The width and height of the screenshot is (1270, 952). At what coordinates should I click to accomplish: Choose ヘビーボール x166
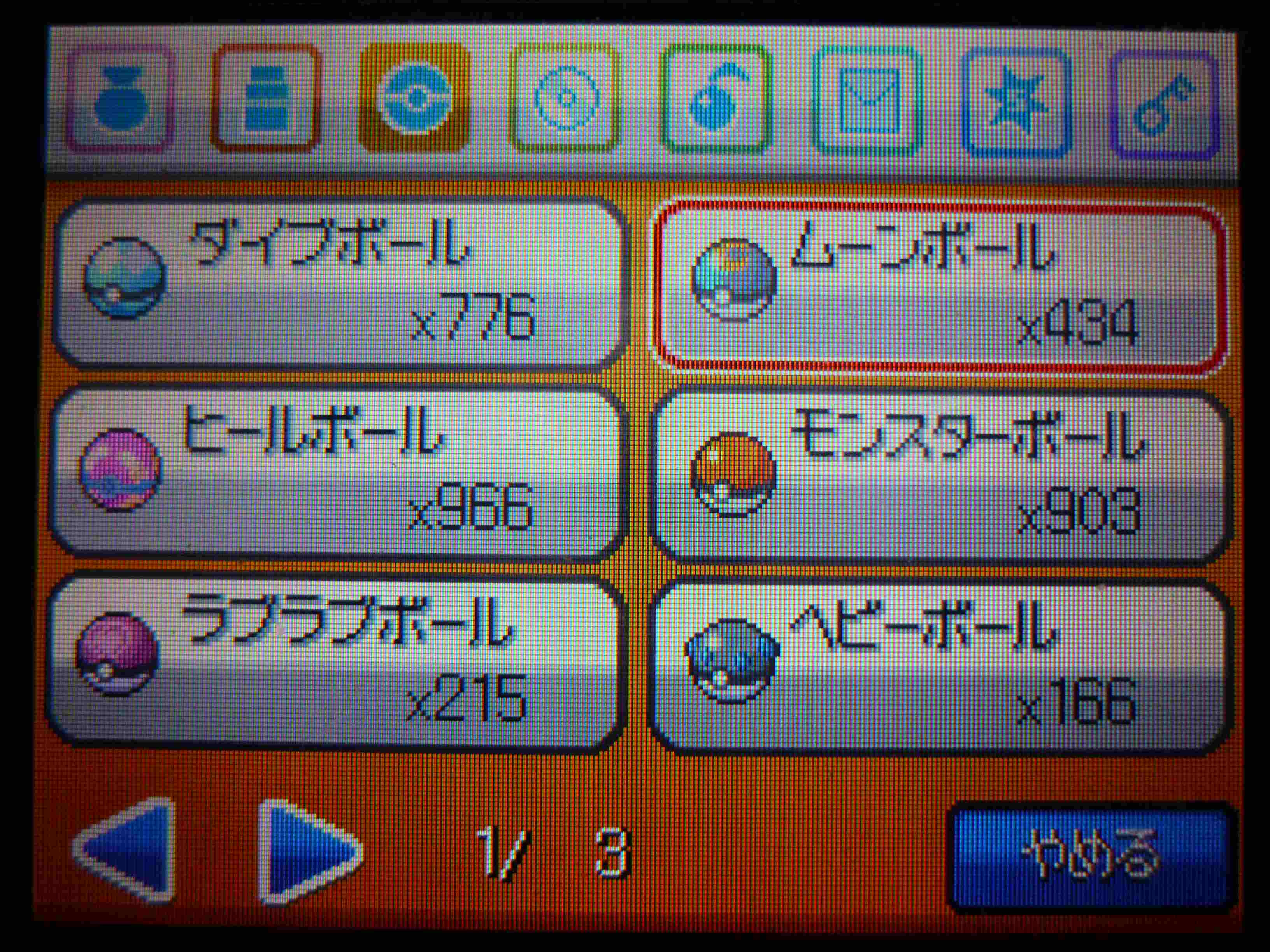point(940,667)
